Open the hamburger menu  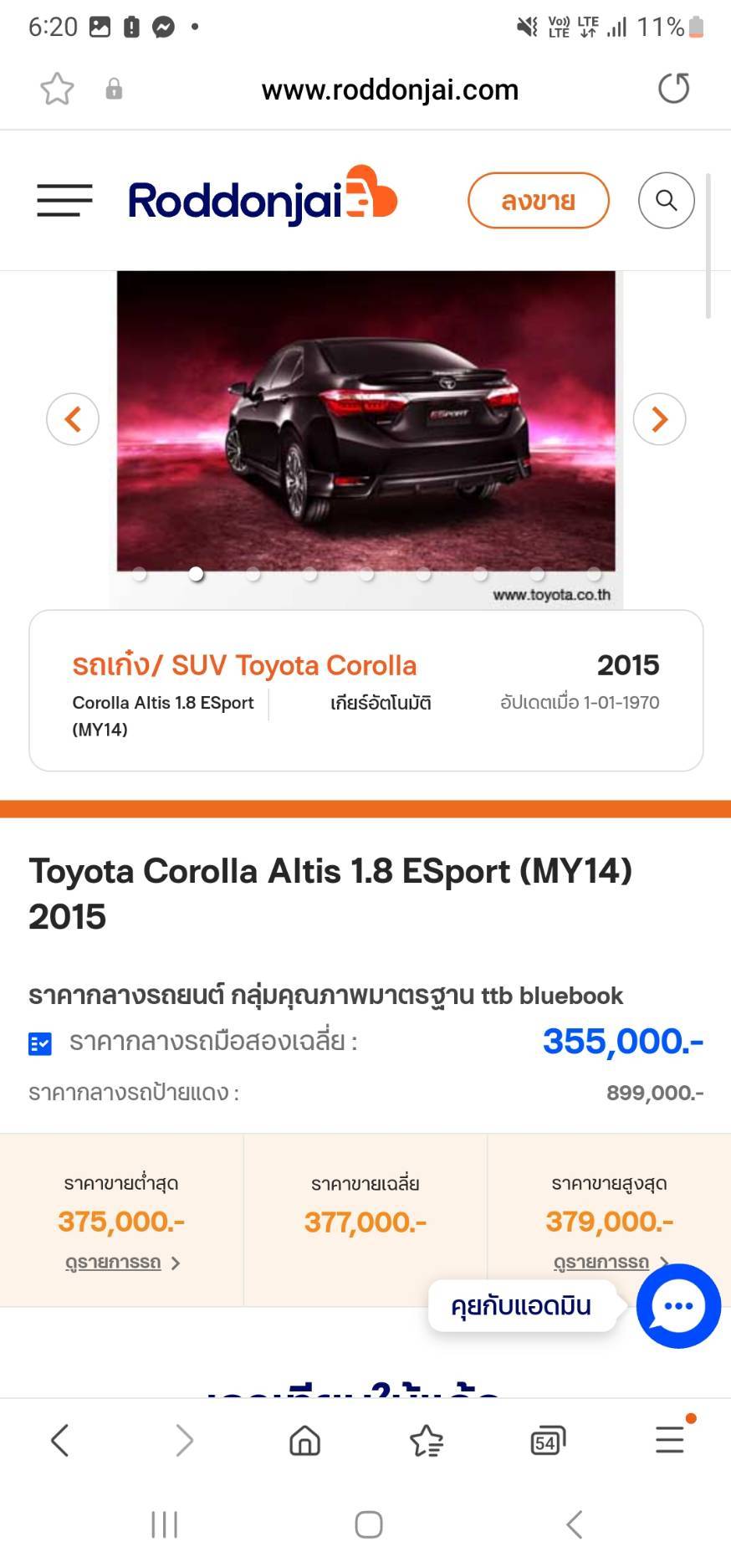64,201
